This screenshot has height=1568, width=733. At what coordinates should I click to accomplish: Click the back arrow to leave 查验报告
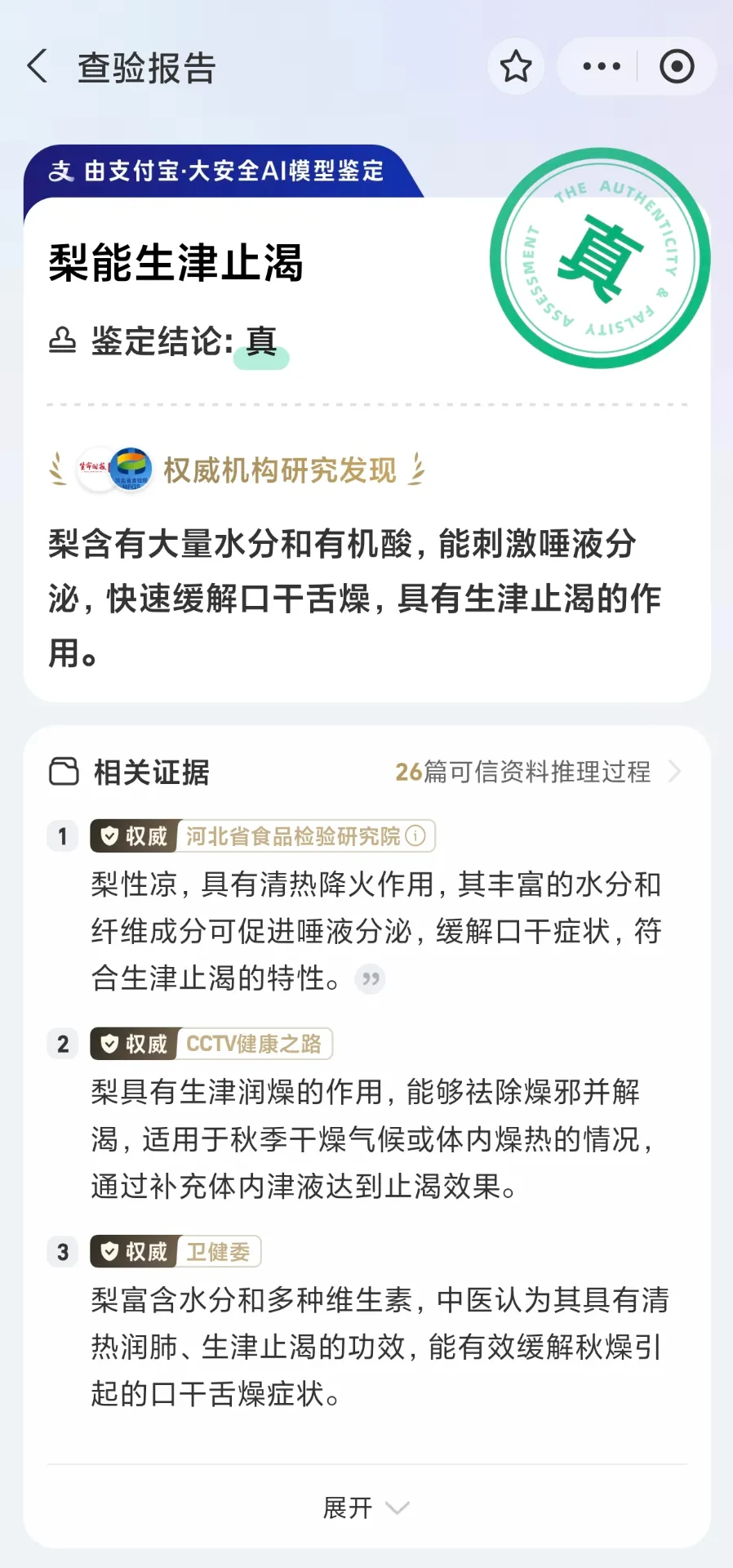pos(36,68)
